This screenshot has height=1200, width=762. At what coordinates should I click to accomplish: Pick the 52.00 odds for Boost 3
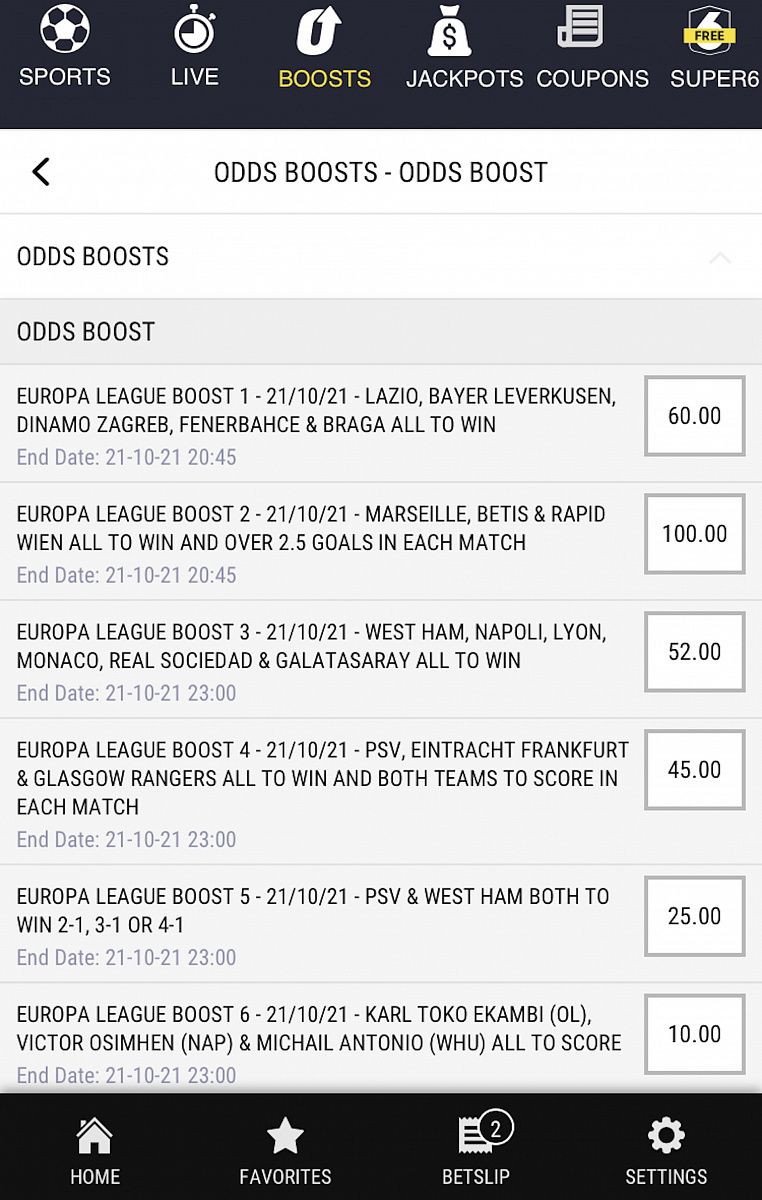694,652
